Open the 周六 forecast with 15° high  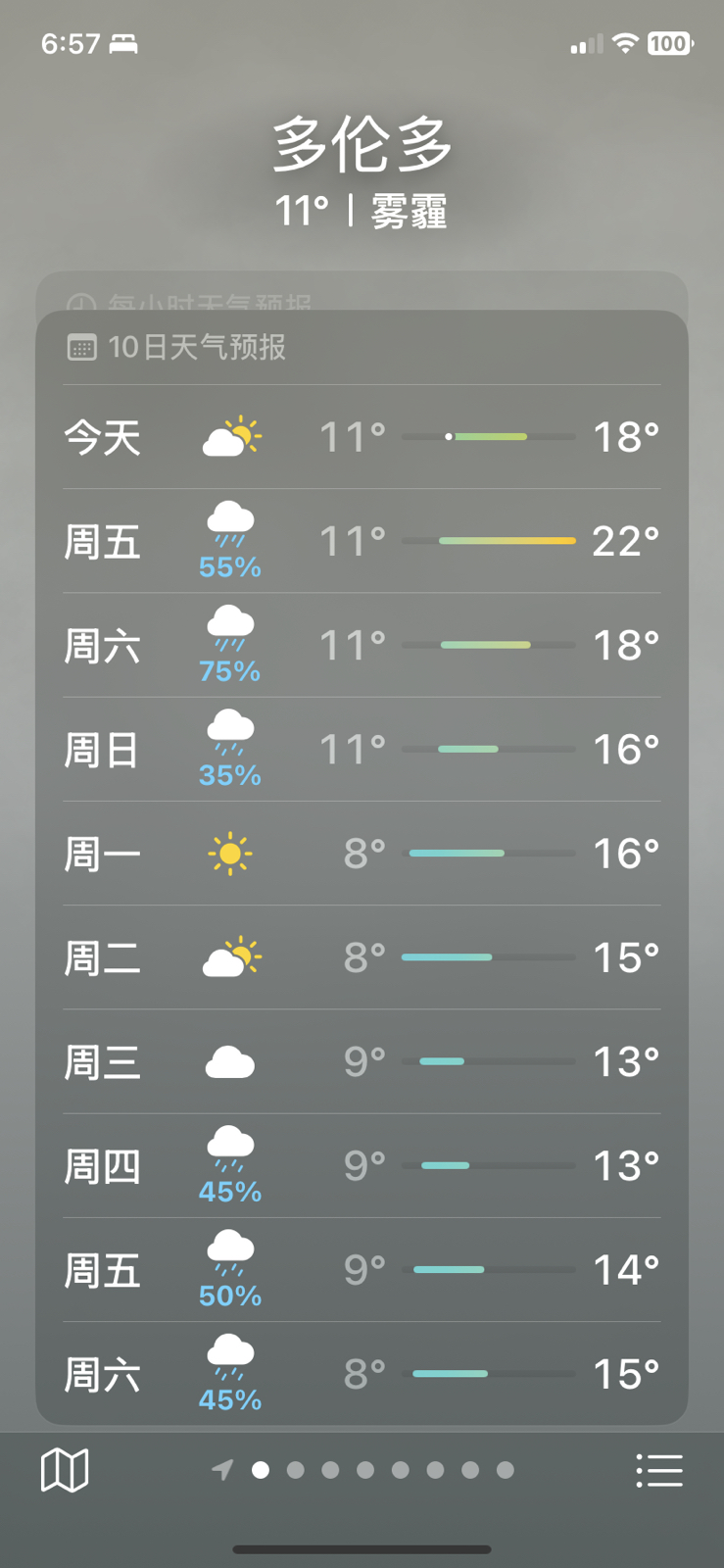coord(362,1374)
